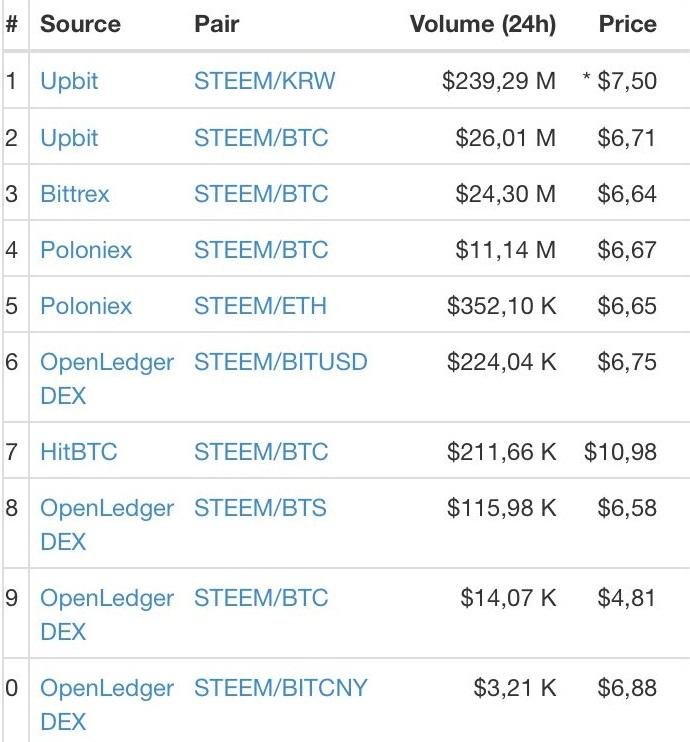
Task: Open the STEEM/BITCNY pair link
Action: (x=280, y=688)
